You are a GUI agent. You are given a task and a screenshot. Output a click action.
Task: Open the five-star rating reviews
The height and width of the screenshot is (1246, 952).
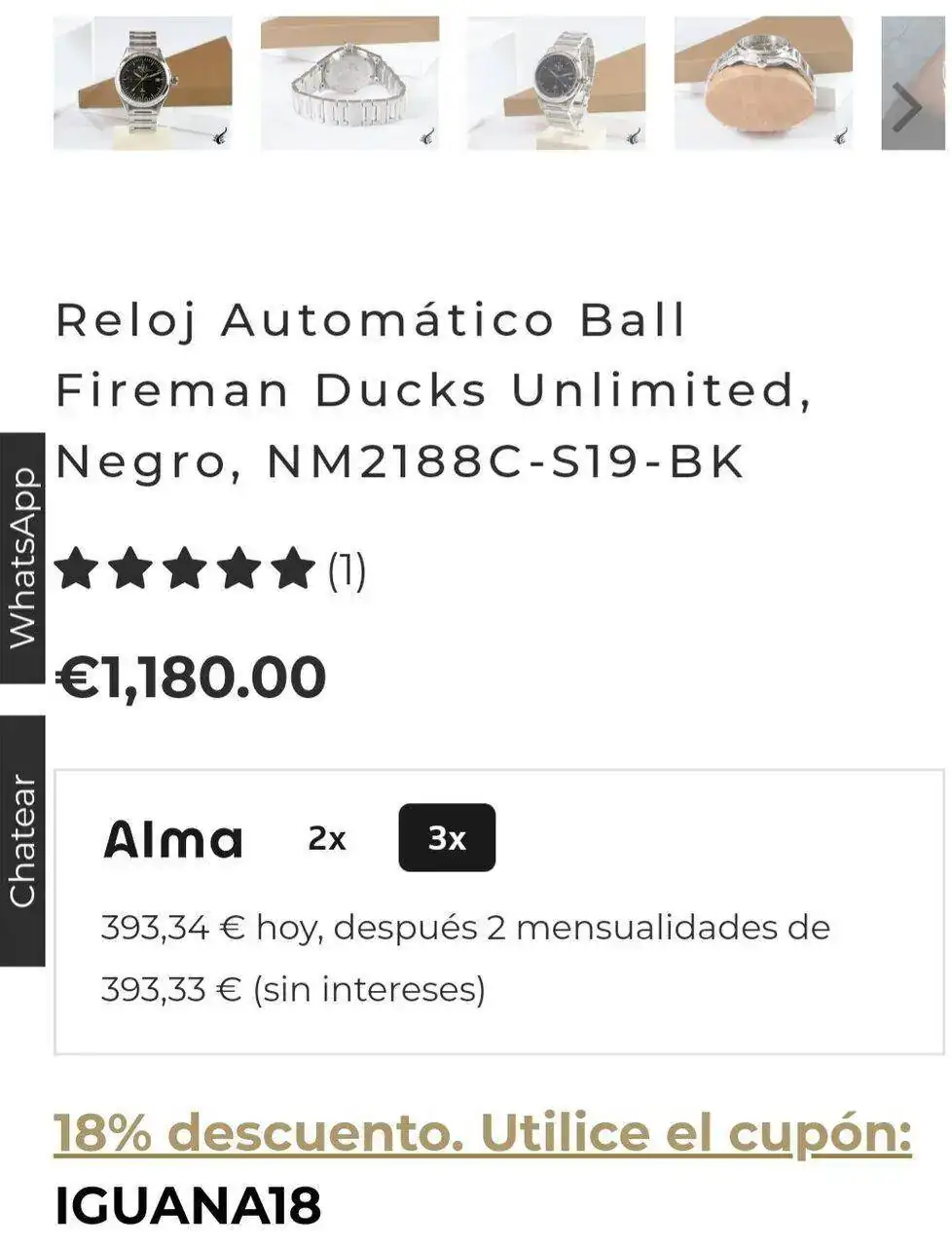209,570
